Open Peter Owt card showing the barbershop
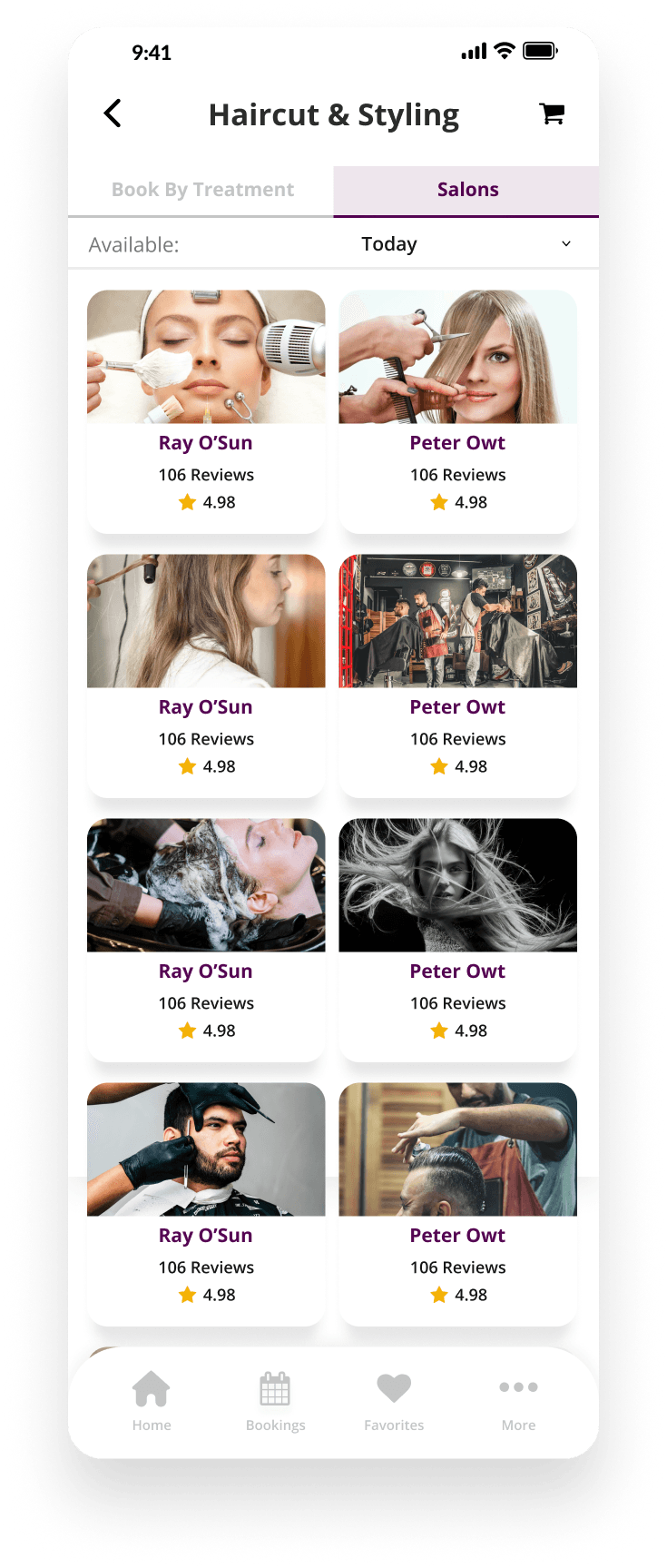The image size is (667, 1568). point(457,675)
